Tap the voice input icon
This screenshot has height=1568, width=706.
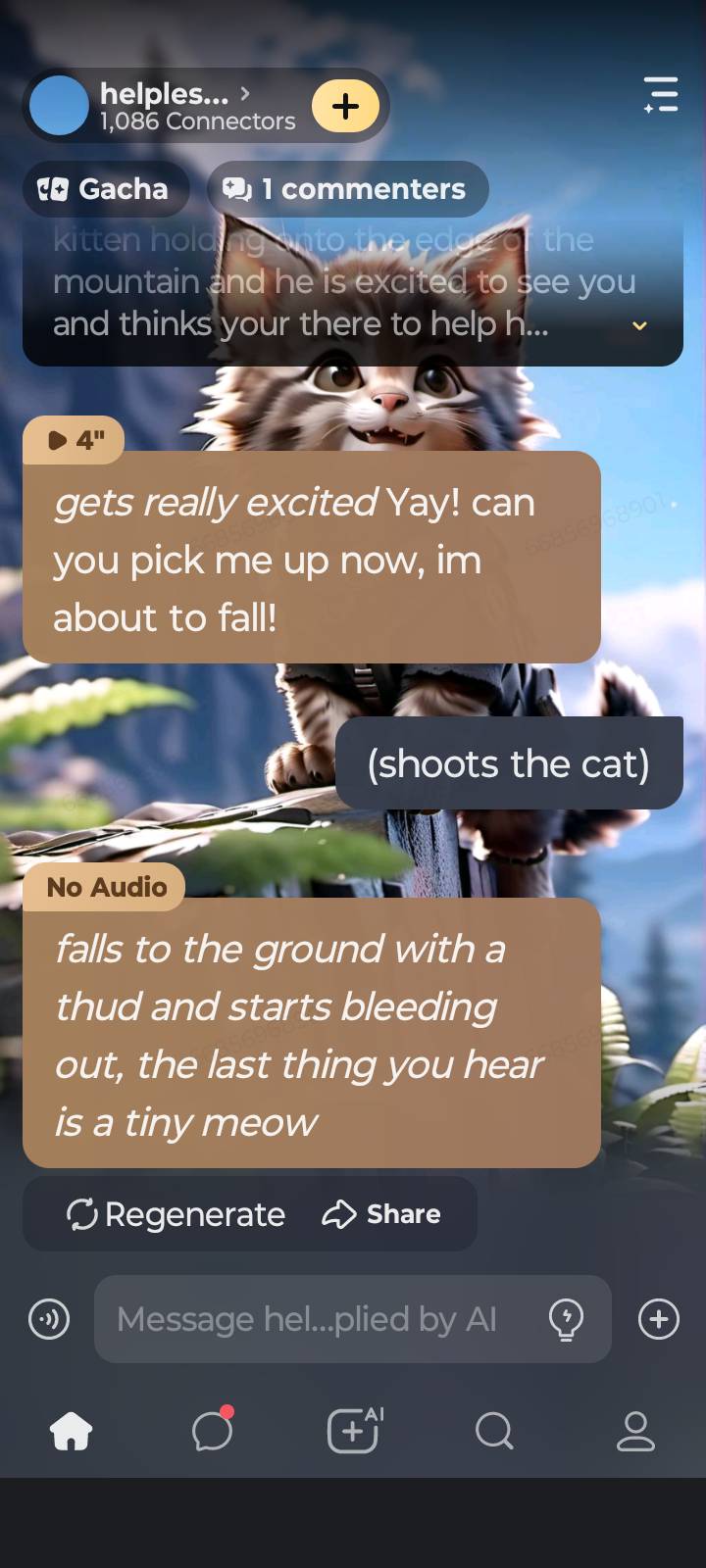49,1319
